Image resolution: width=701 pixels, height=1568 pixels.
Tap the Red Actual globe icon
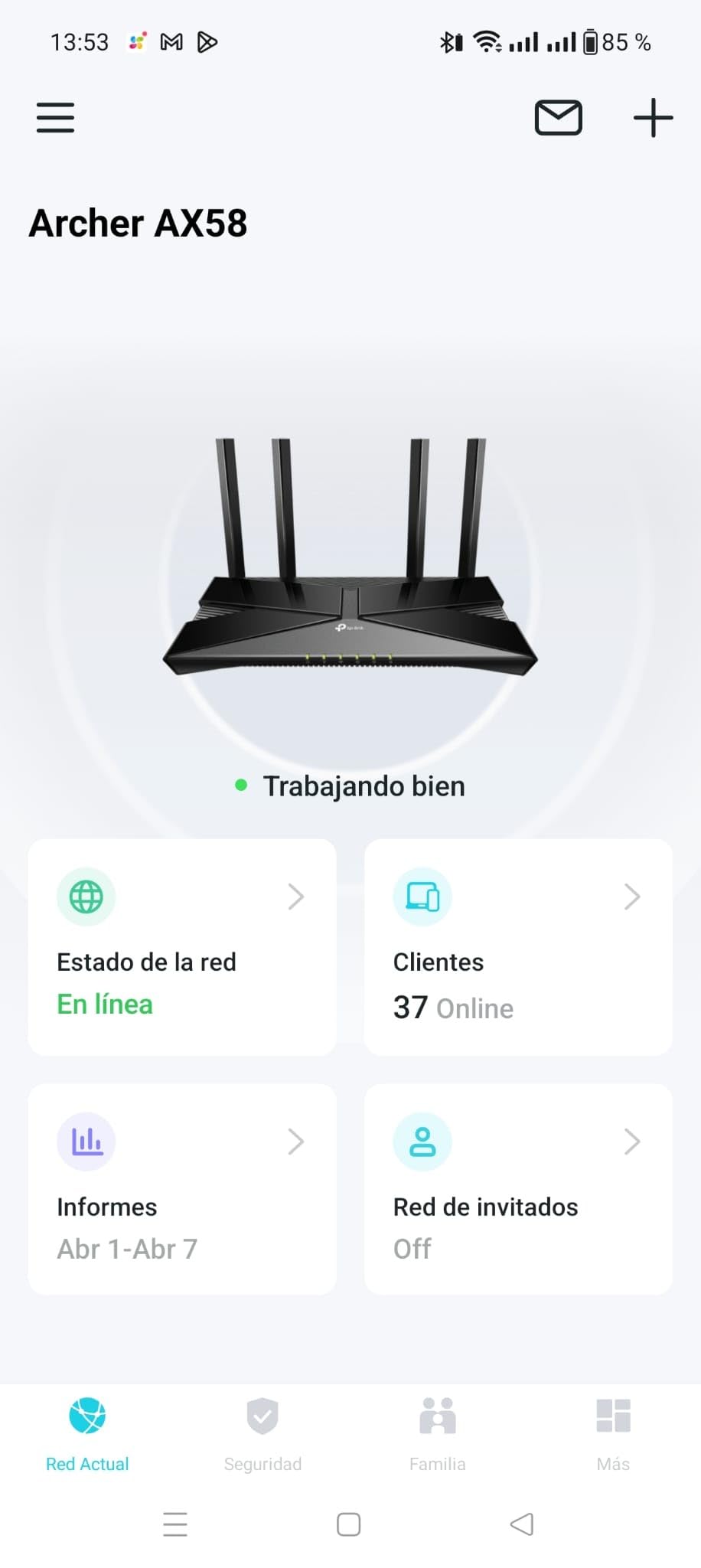(x=86, y=1415)
